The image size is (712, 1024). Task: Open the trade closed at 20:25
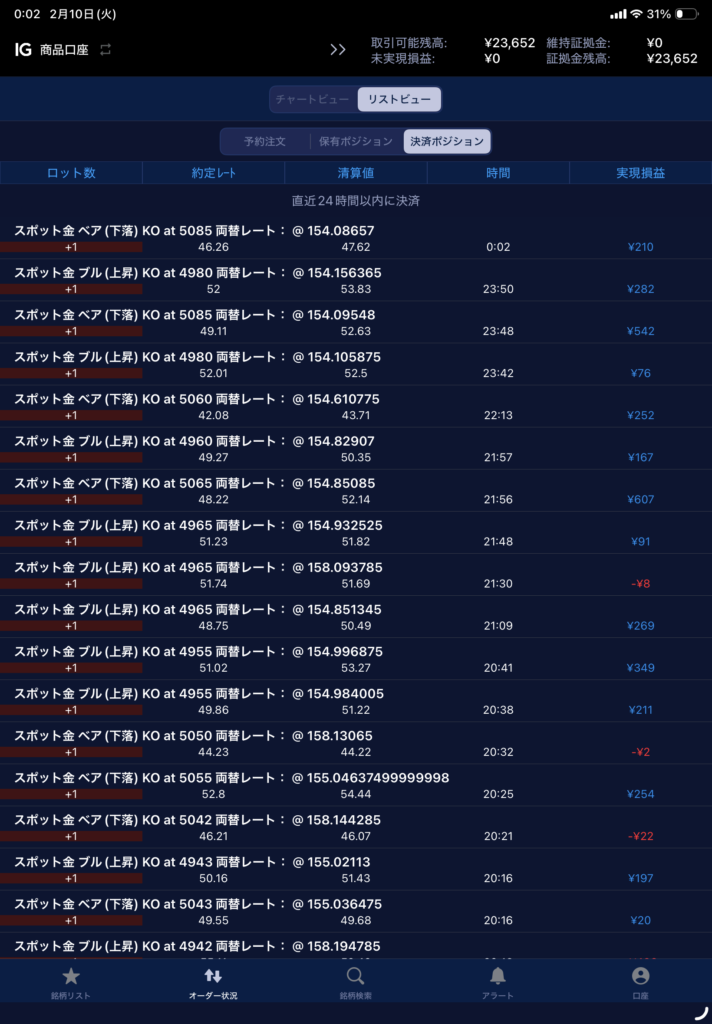click(x=355, y=785)
